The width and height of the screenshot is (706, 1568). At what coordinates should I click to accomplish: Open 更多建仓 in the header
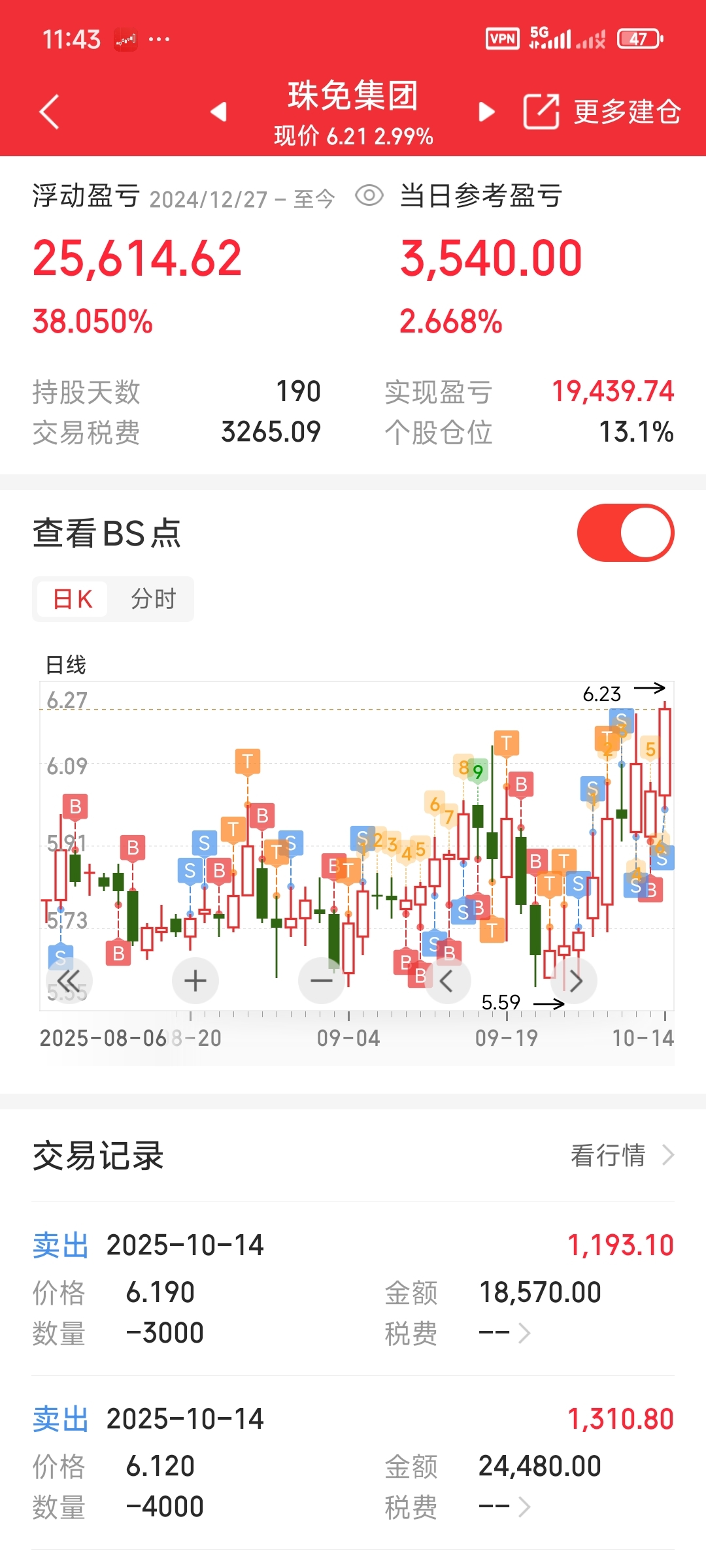pyautogui.click(x=603, y=112)
